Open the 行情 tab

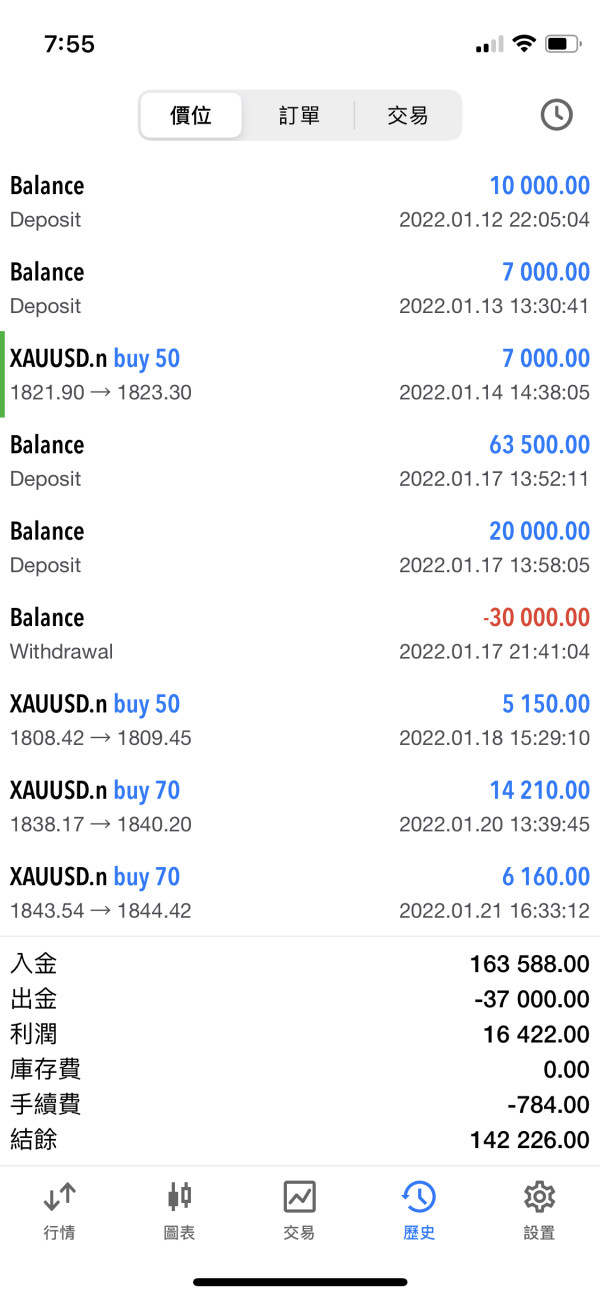pos(60,1210)
